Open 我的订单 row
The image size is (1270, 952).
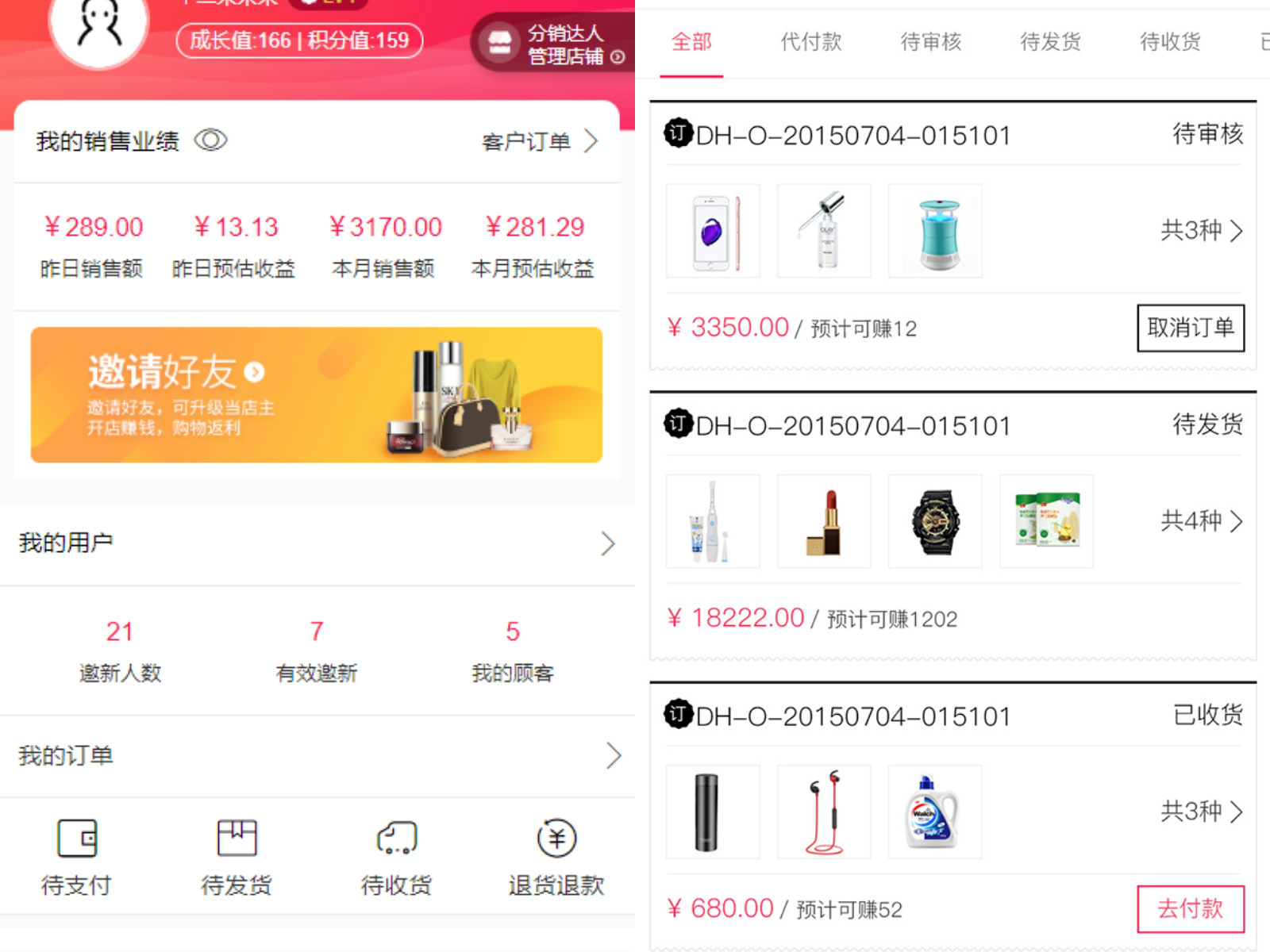[317, 755]
